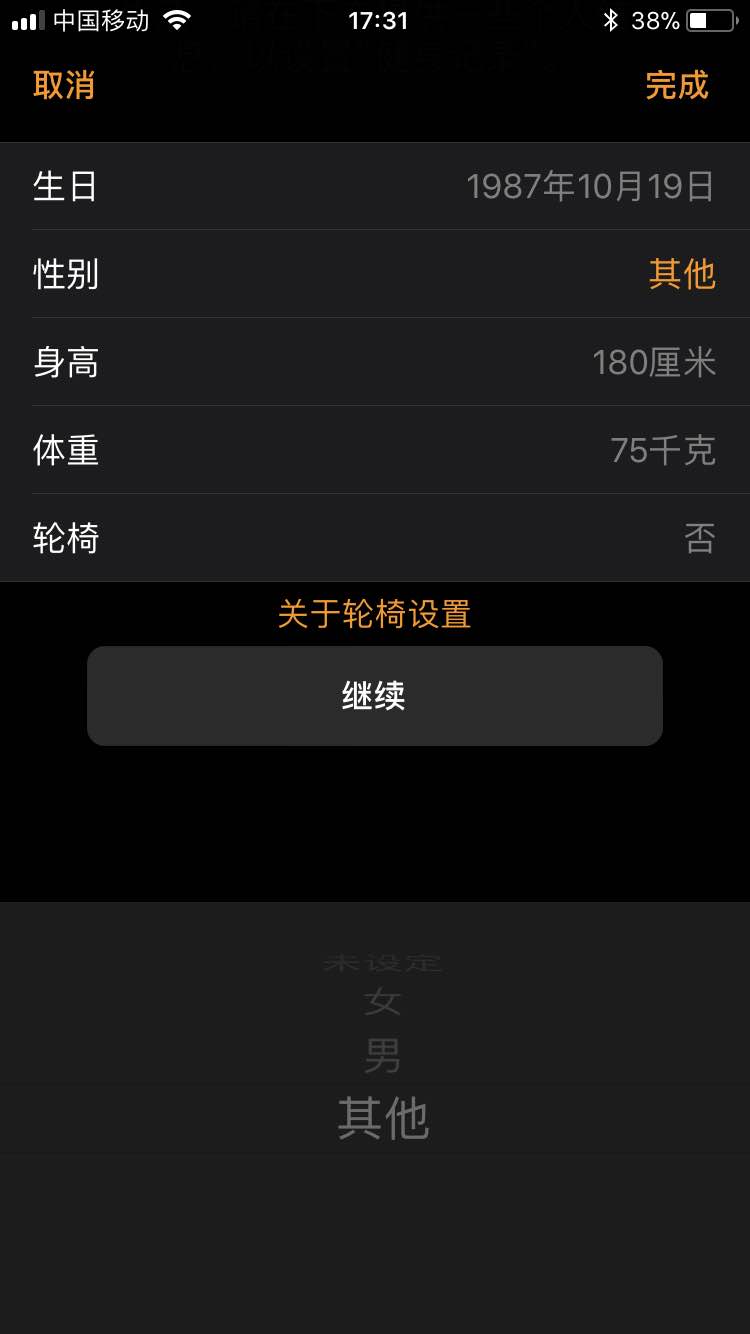Open the 生日 birthday row
Viewport: 750px width, 1334px height.
[375, 187]
